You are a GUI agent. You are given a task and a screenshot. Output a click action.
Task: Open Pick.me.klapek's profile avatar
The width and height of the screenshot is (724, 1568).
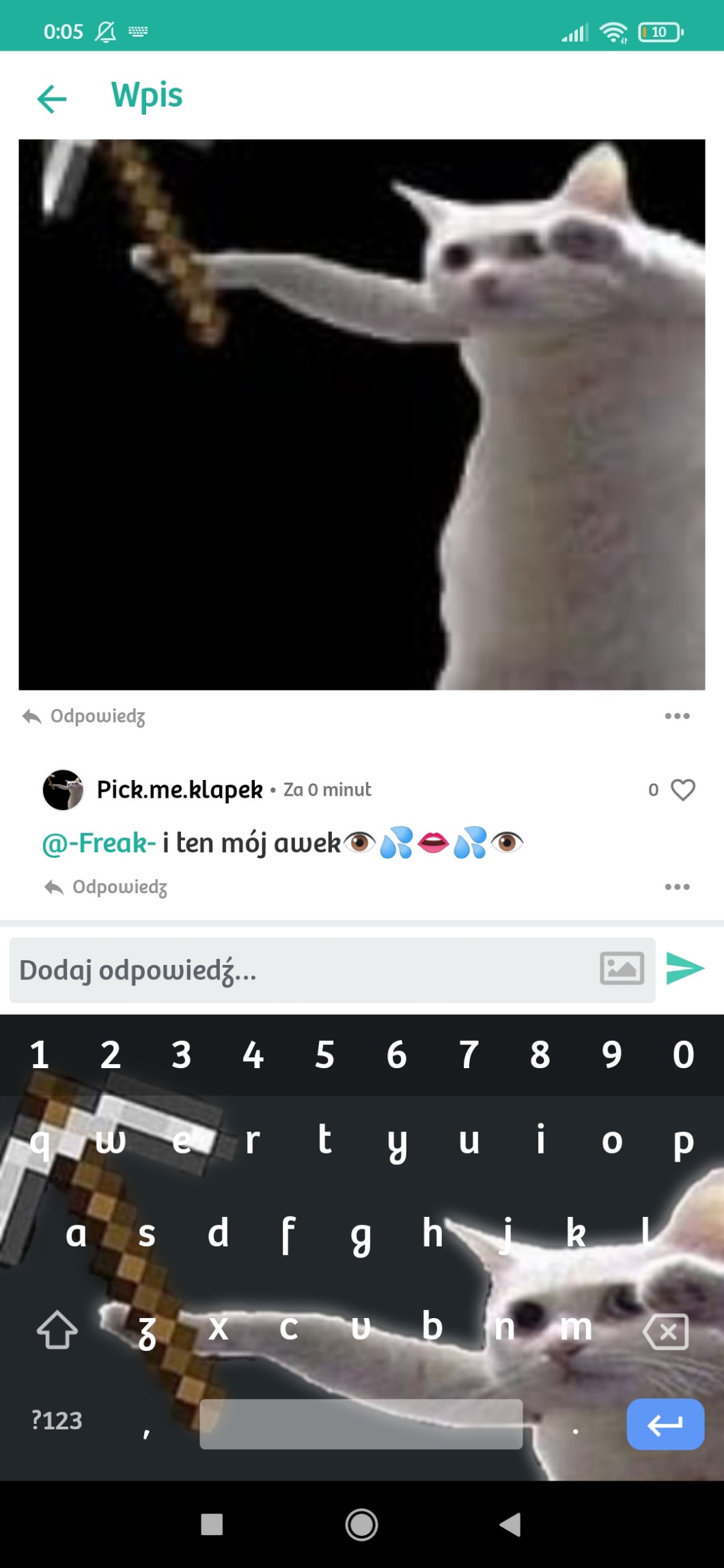click(63, 790)
